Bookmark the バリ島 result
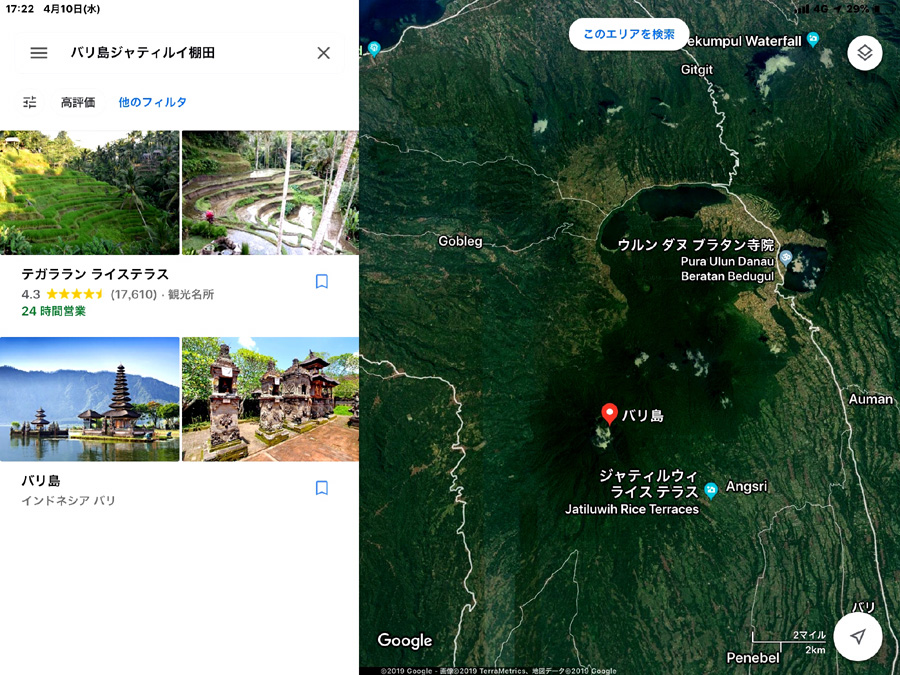Screen dimensions: 900x675 click(x=322, y=488)
